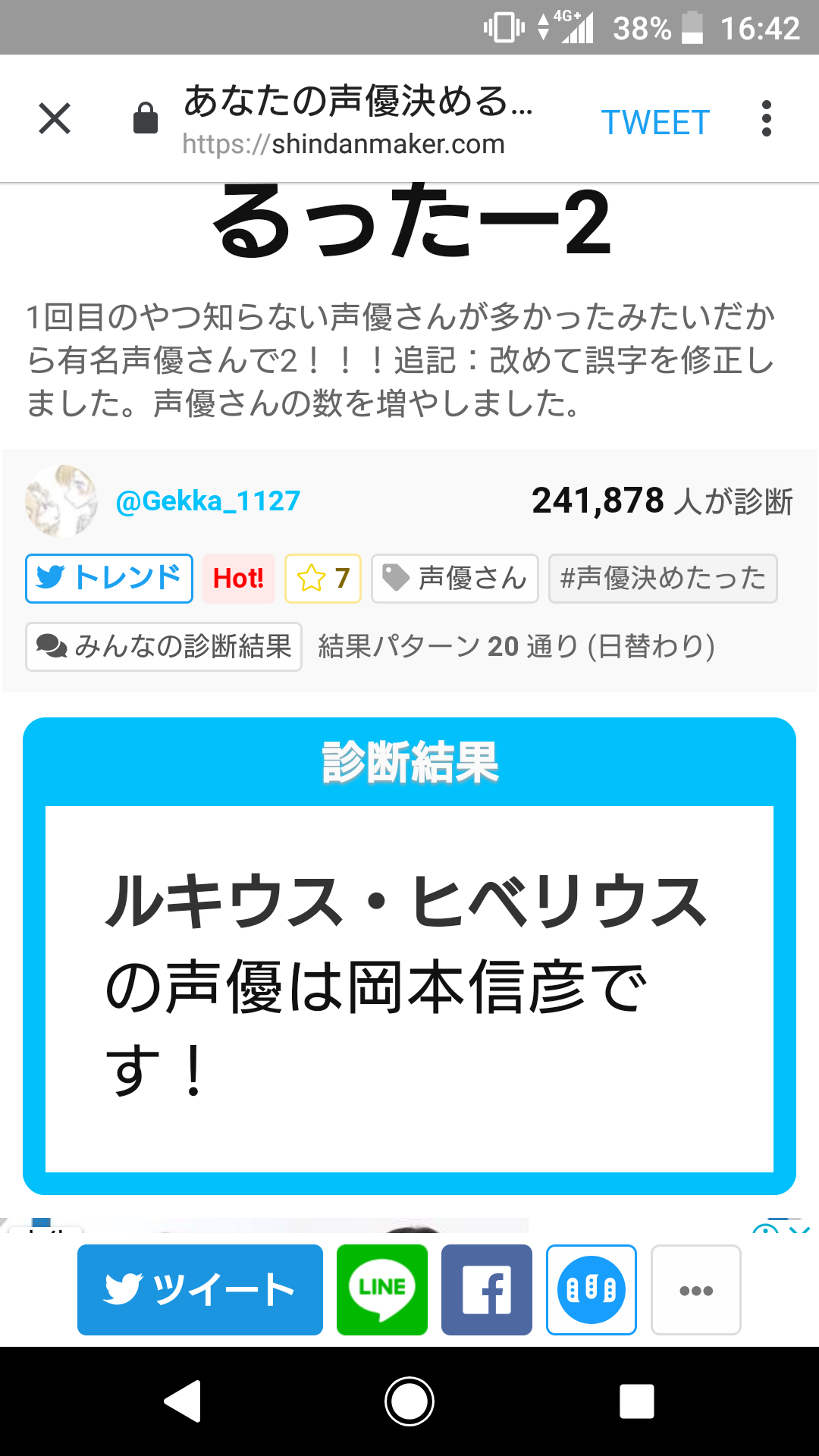The height and width of the screenshot is (1456, 819).
Task: View みんなの診断結果 results
Action: (164, 647)
